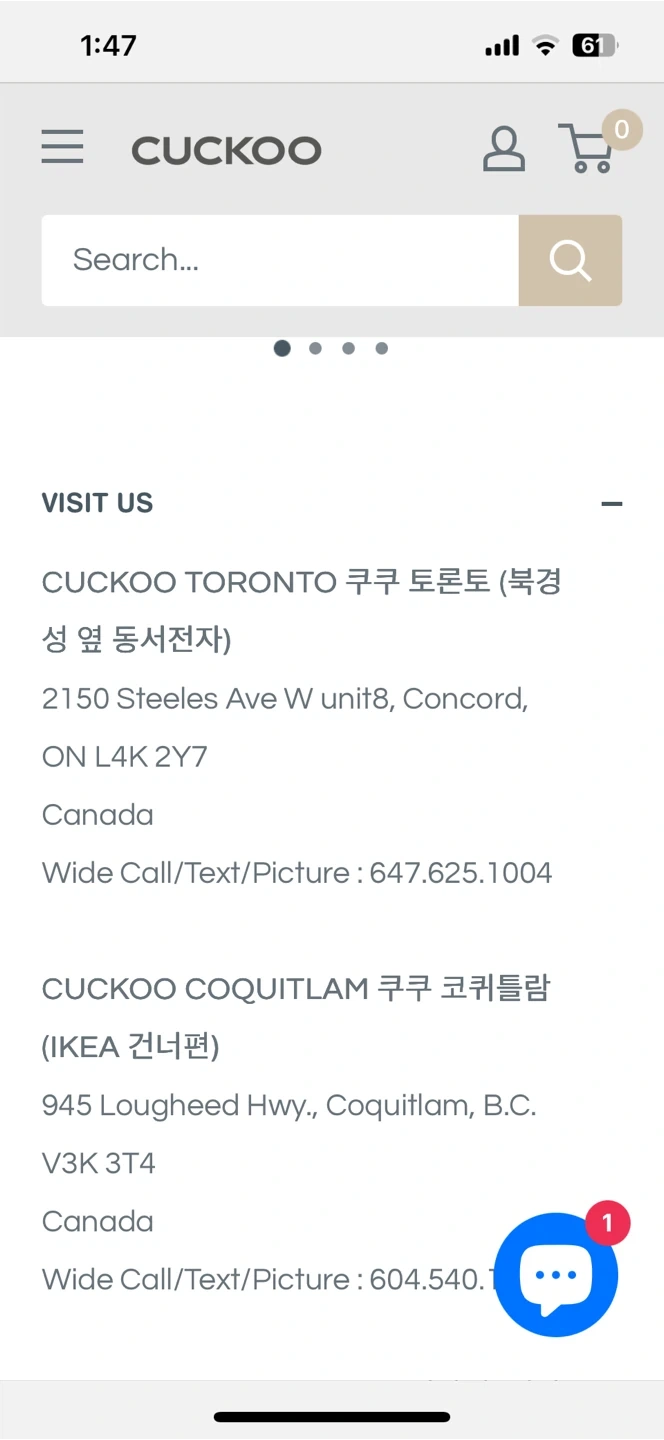Open the chat bubble widget
Viewport: 664px width, 1440px height.
(x=557, y=1275)
